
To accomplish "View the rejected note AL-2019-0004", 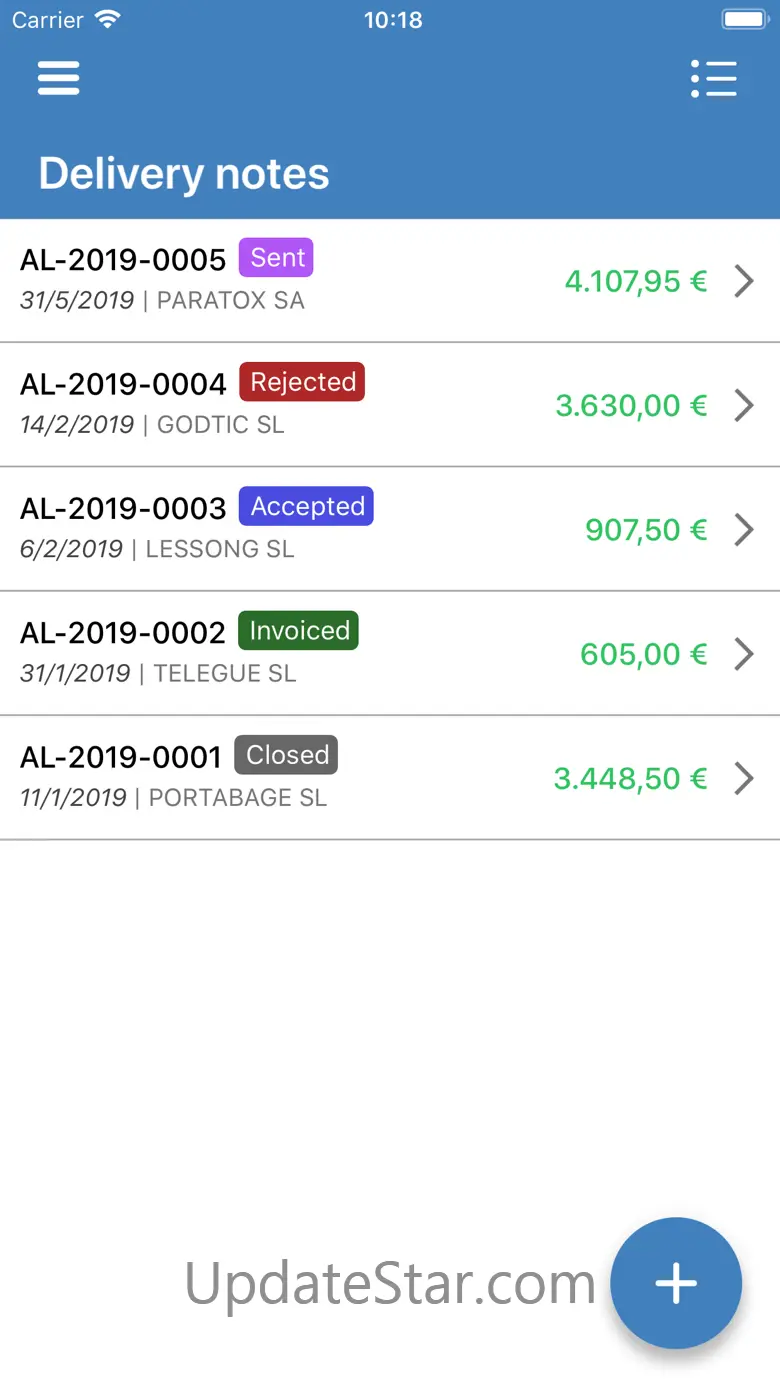I will click(389, 405).
